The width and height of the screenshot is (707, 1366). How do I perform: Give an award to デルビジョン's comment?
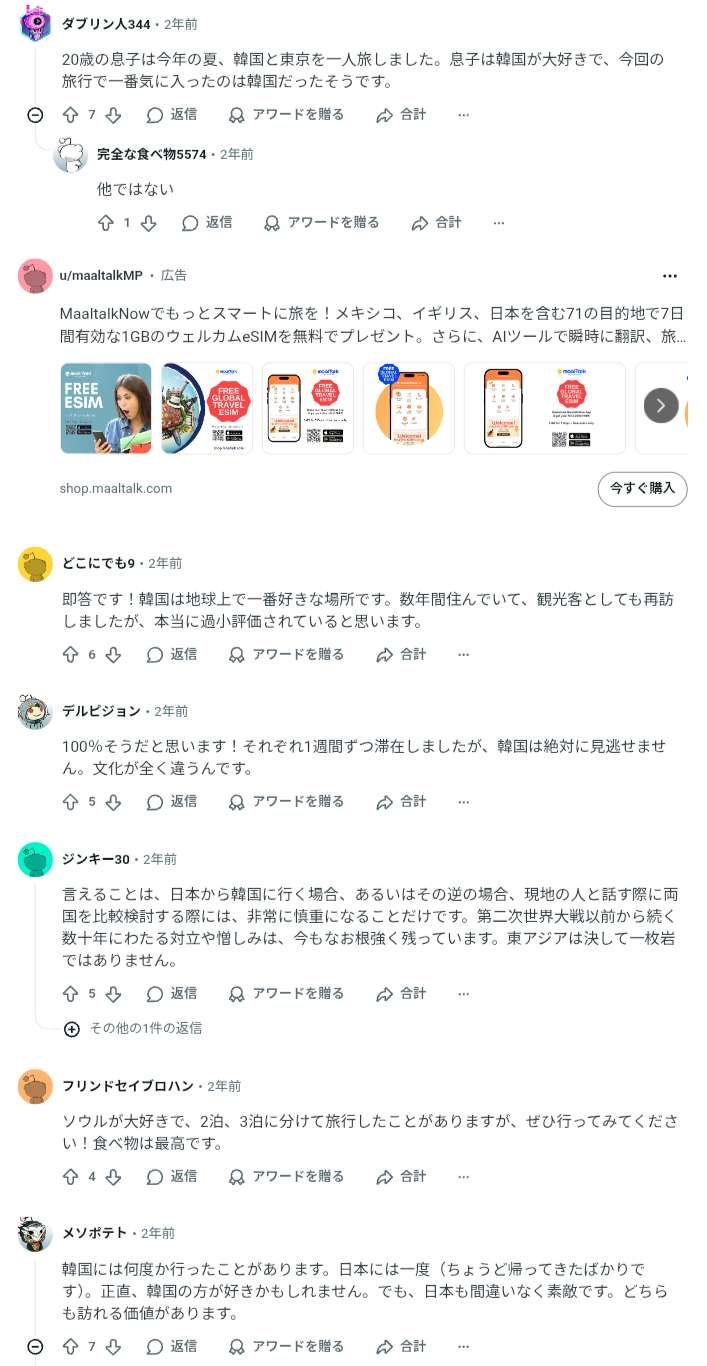pyautogui.click(x=286, y=802)
